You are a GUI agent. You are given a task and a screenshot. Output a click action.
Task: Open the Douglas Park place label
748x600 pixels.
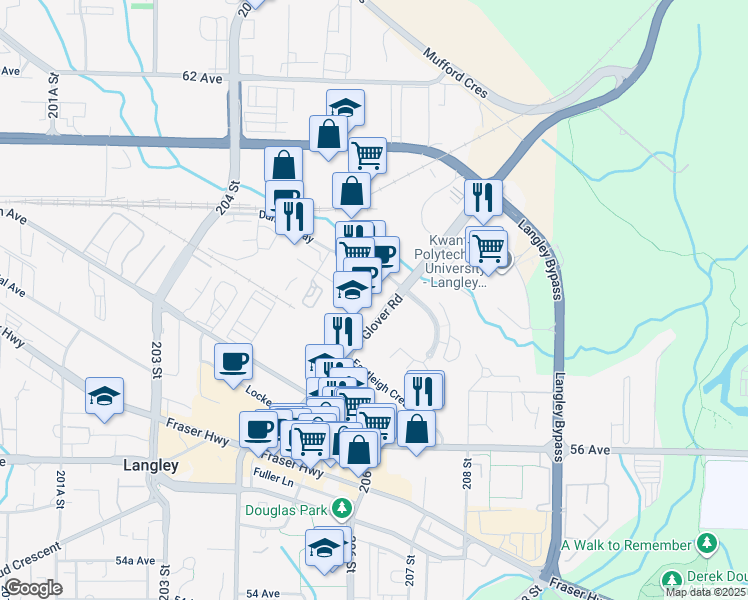(297, 509)
